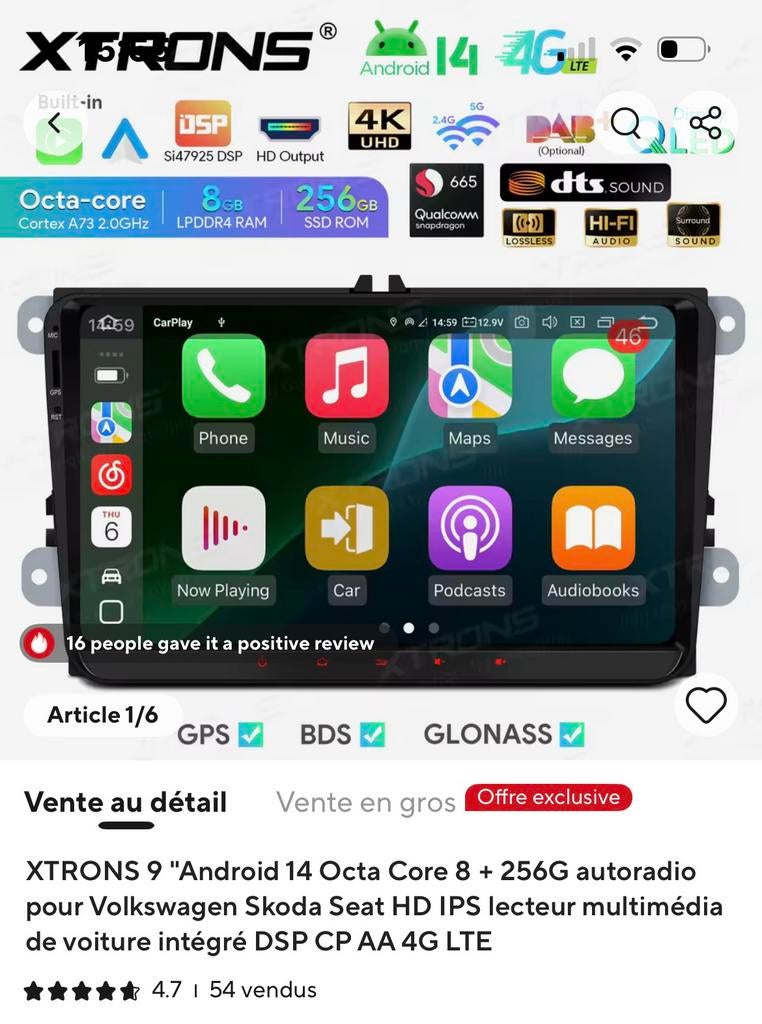
Task: Open the search magnifier icon
Action: click(626, 124)
